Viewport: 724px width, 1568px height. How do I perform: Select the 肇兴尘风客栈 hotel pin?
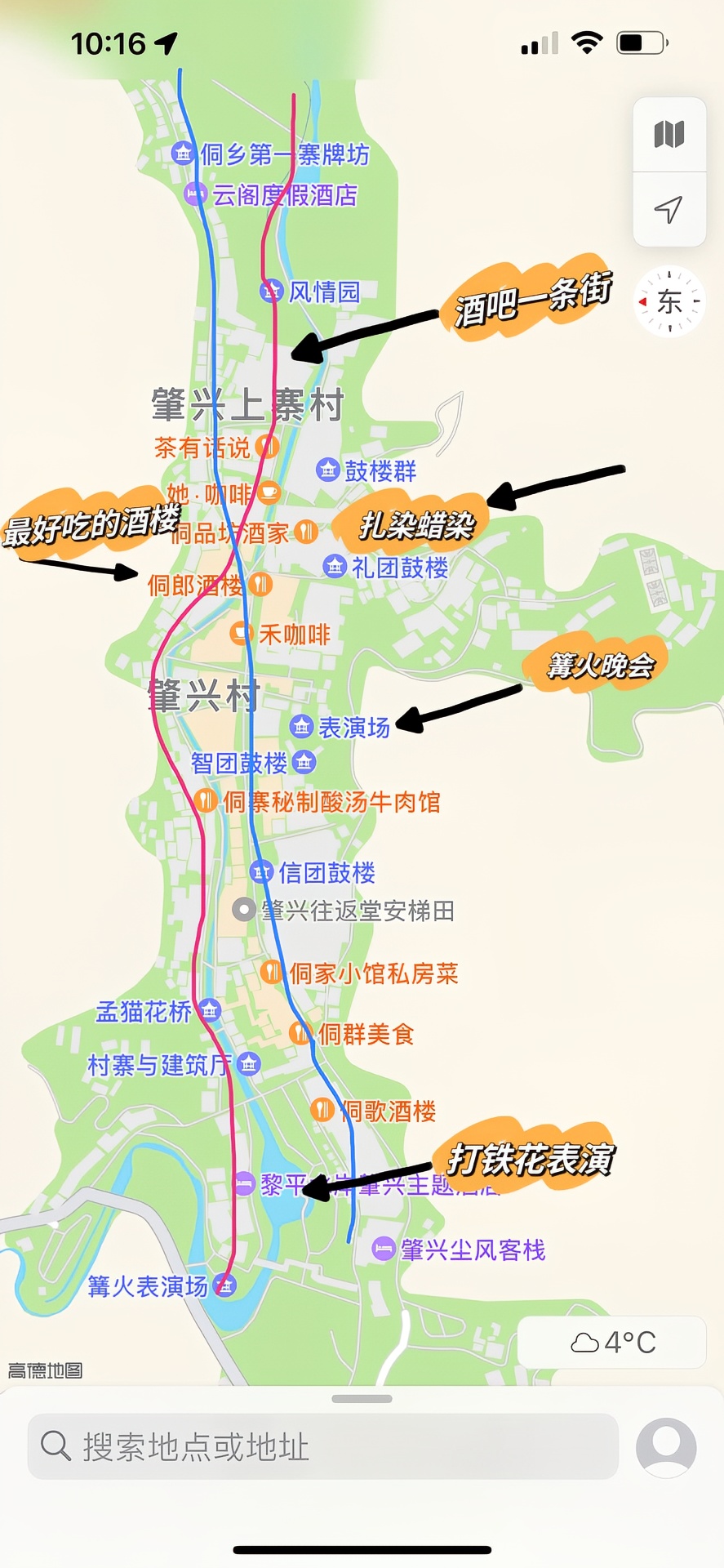[384, 1249]
